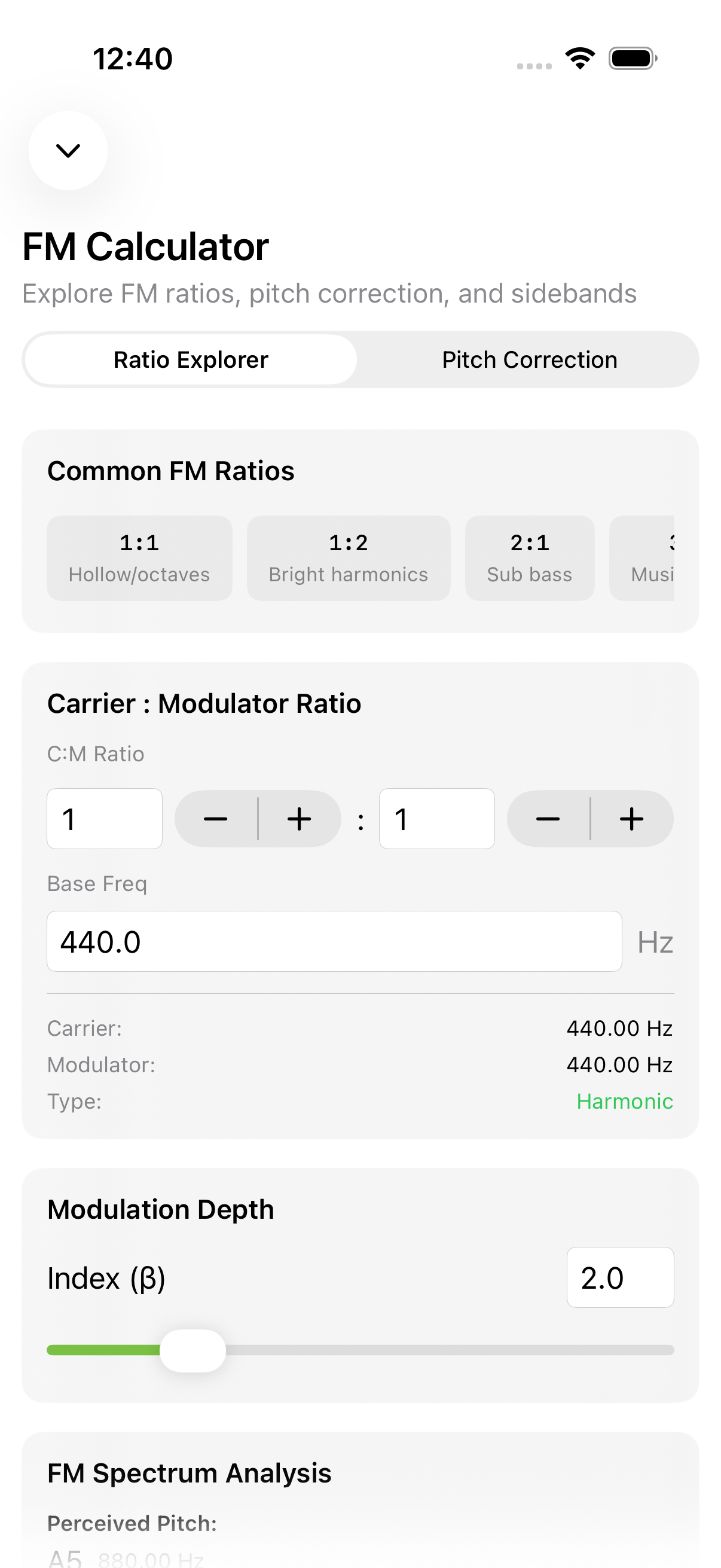Screen dimensions: 721x1568
Task: Select the 1:2 Bright harmonics preset
Action: tap(348, 557)
